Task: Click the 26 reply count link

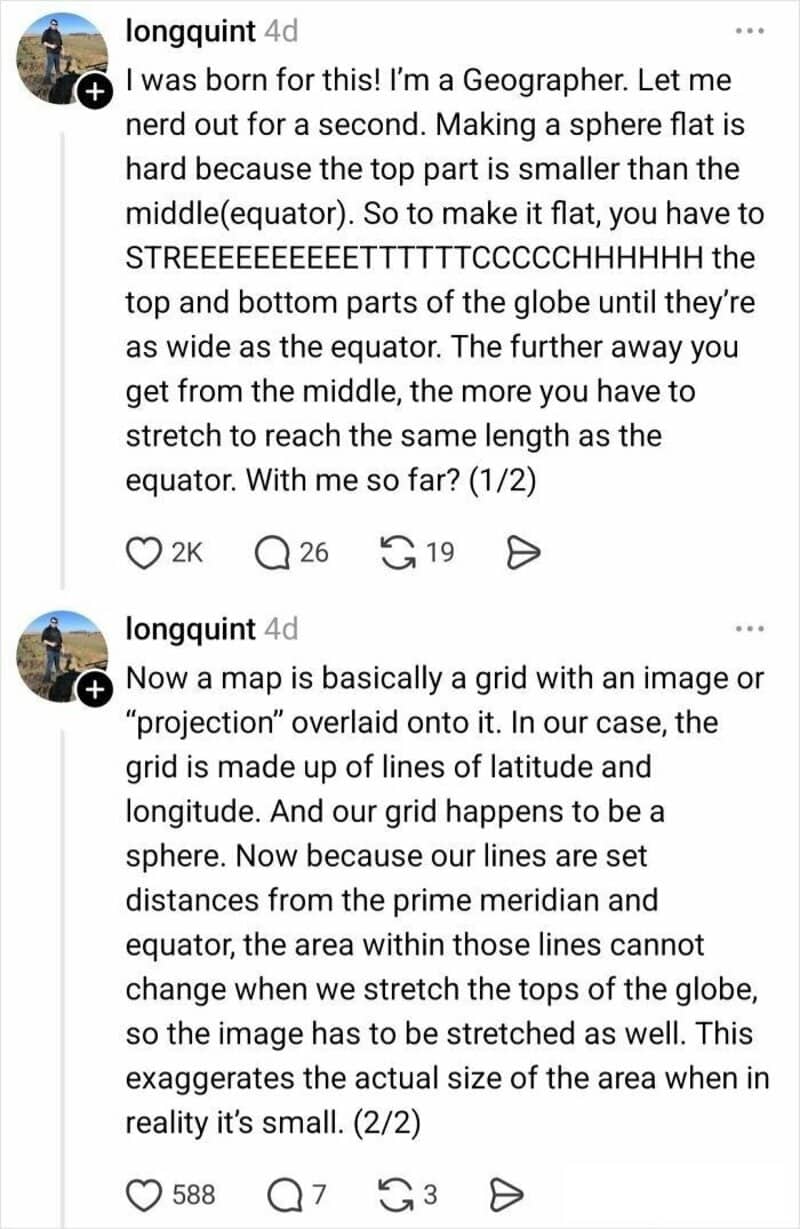Action: tap(312, 550)
